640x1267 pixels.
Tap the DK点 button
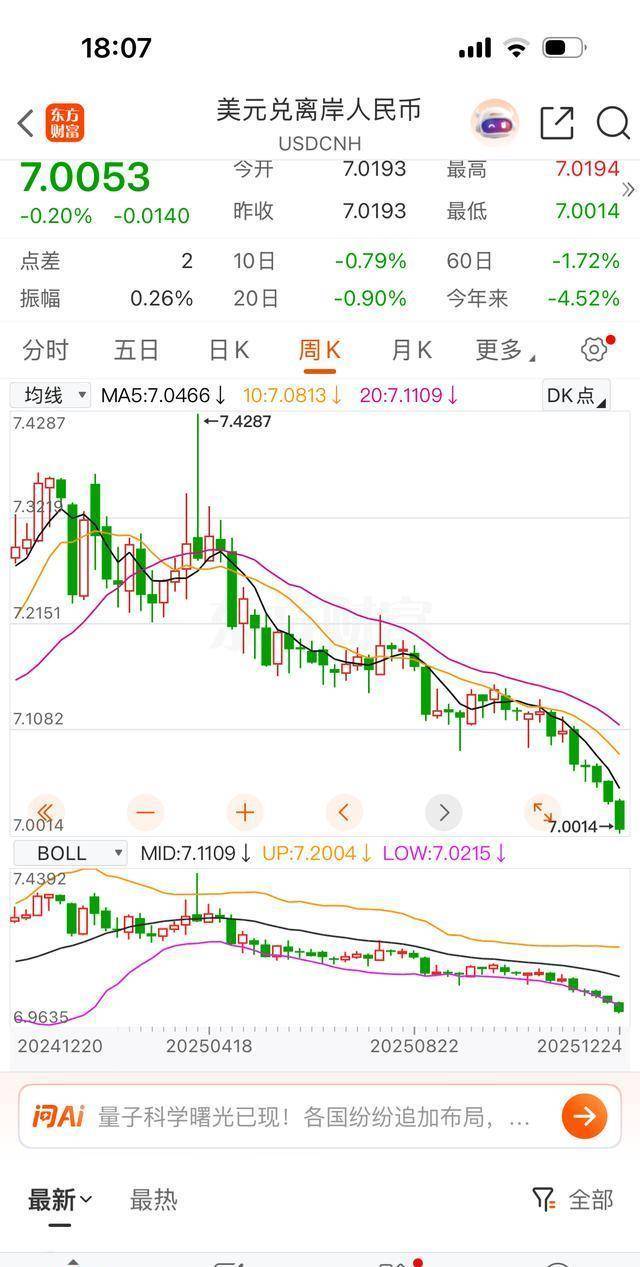(576, 395)
